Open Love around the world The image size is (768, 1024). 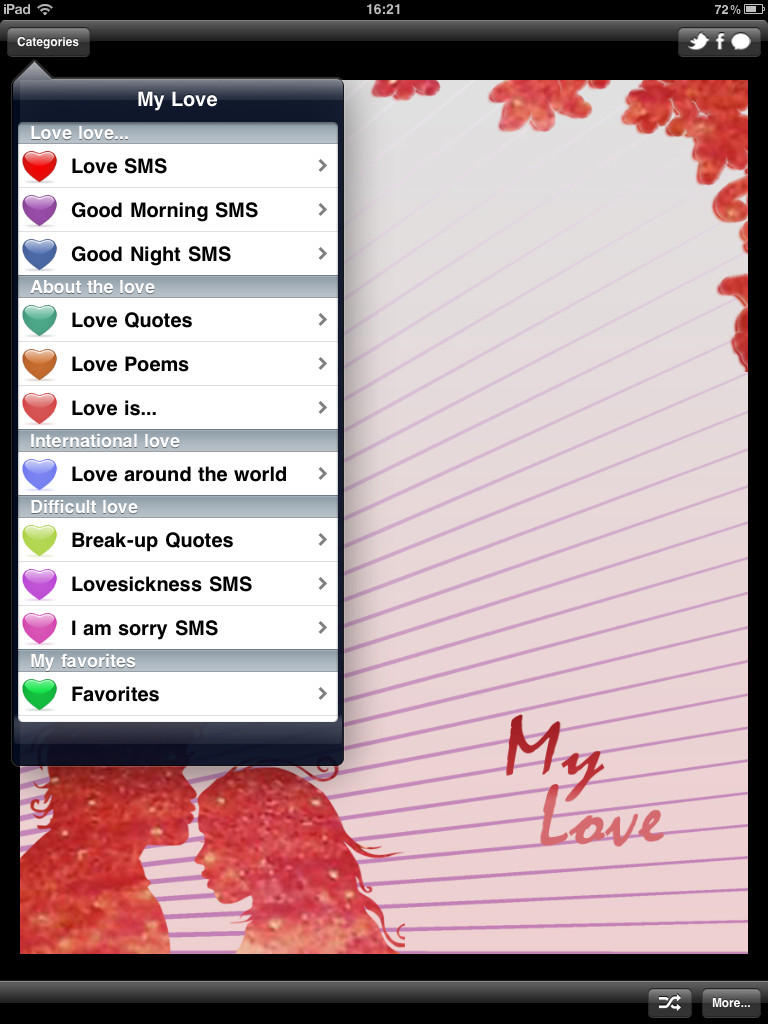pos(178,474)
